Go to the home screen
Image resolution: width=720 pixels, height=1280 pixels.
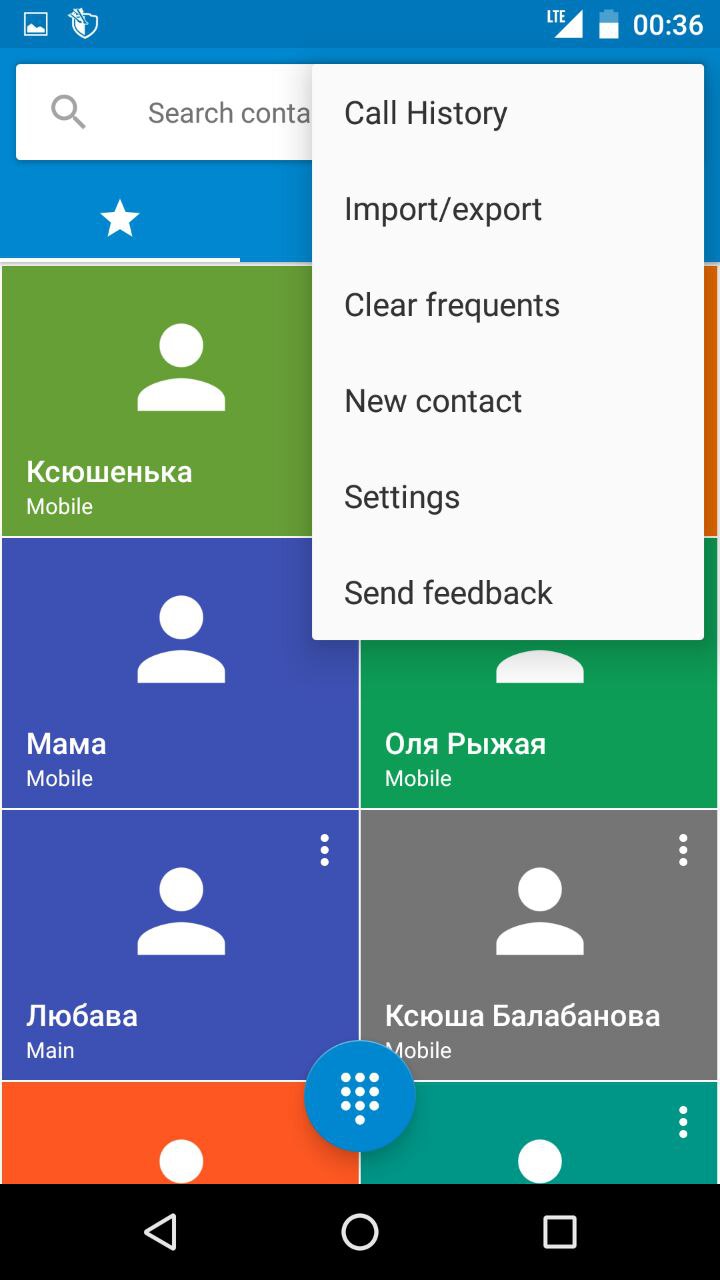[360, 1232]
